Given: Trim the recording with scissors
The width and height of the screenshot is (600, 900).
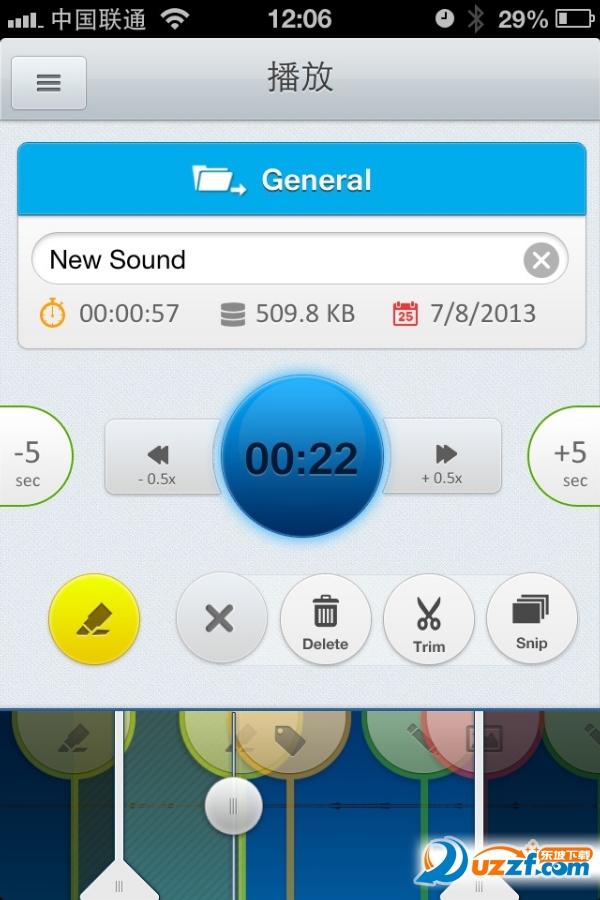Looking at the screenshot, I should 429,619.
